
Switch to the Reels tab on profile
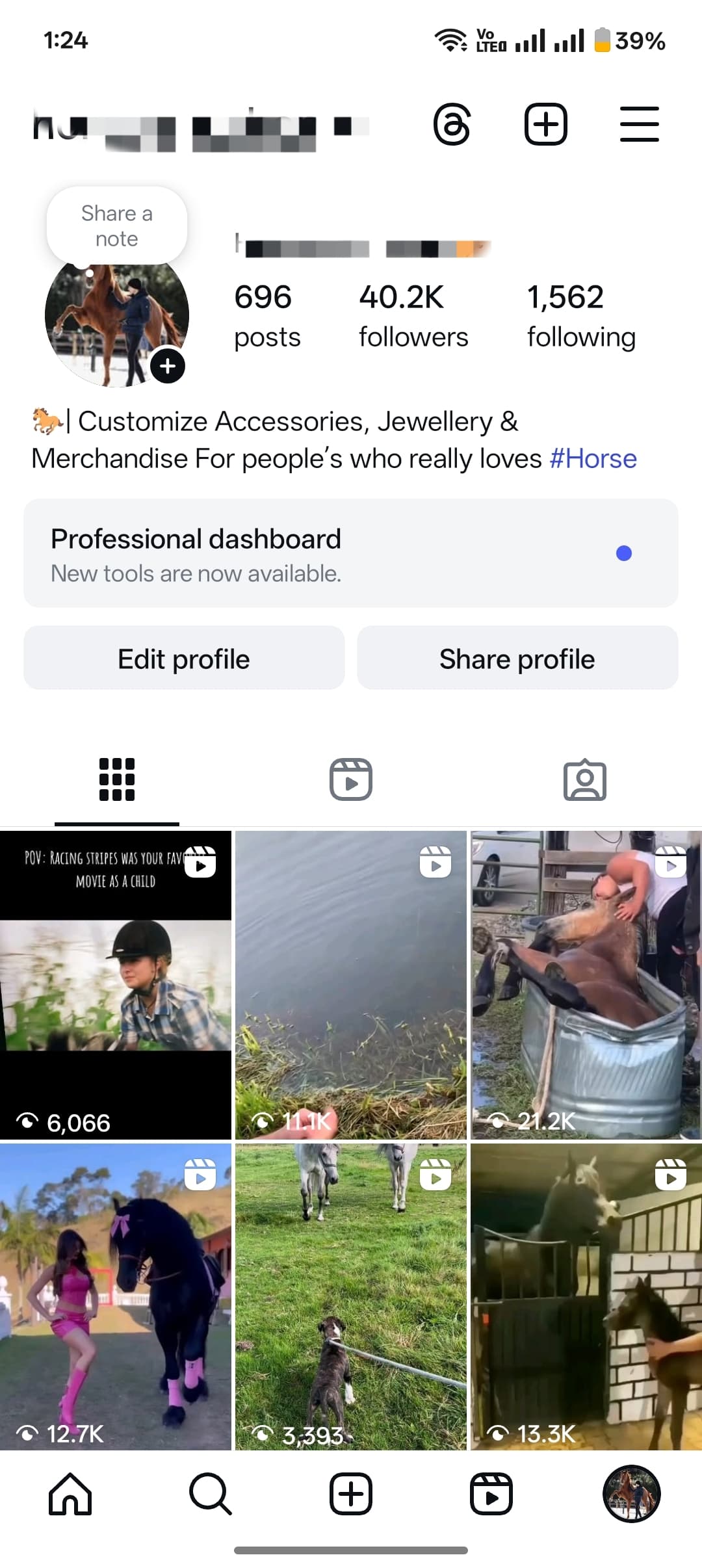(351, 779)
